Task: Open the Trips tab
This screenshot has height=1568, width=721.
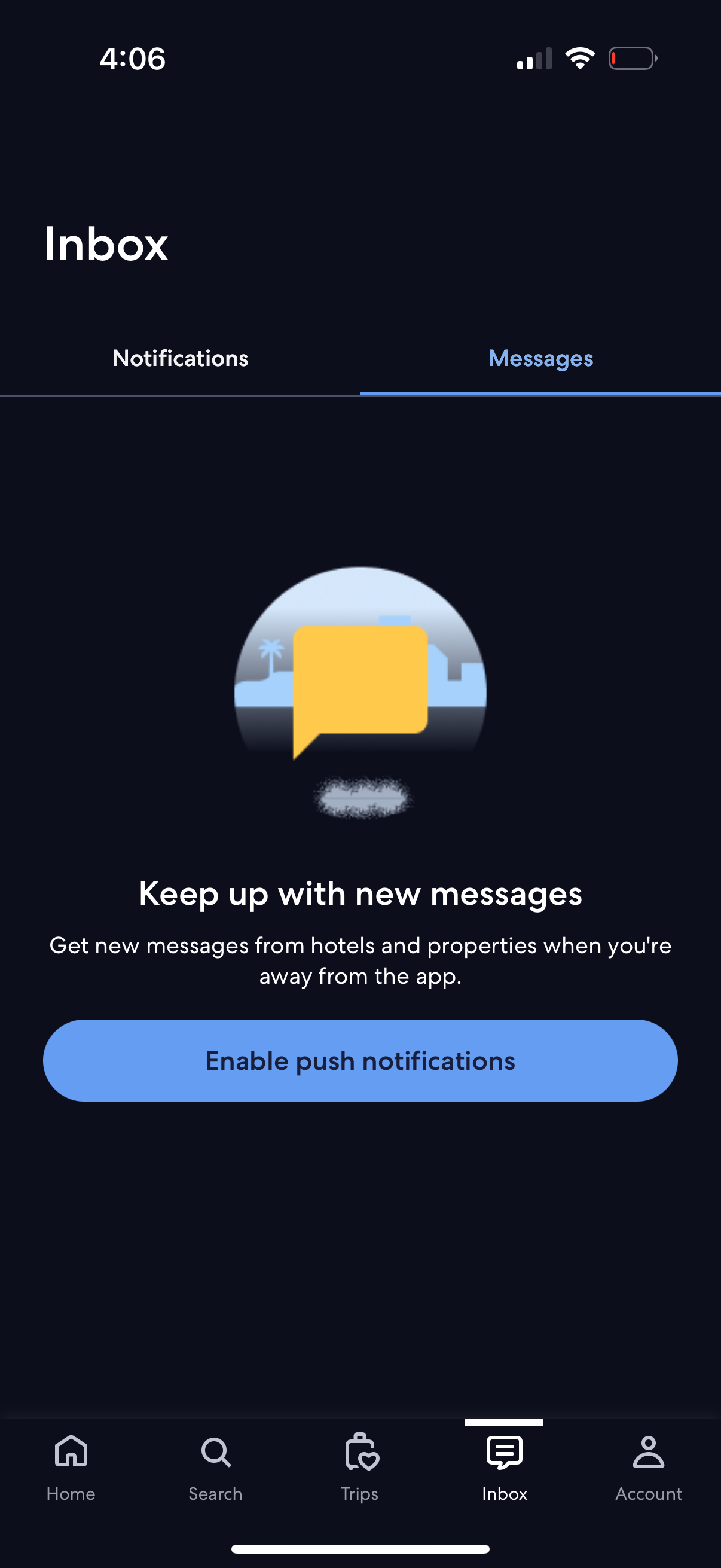Action: pyautogui.click(x=360, y=1468)
